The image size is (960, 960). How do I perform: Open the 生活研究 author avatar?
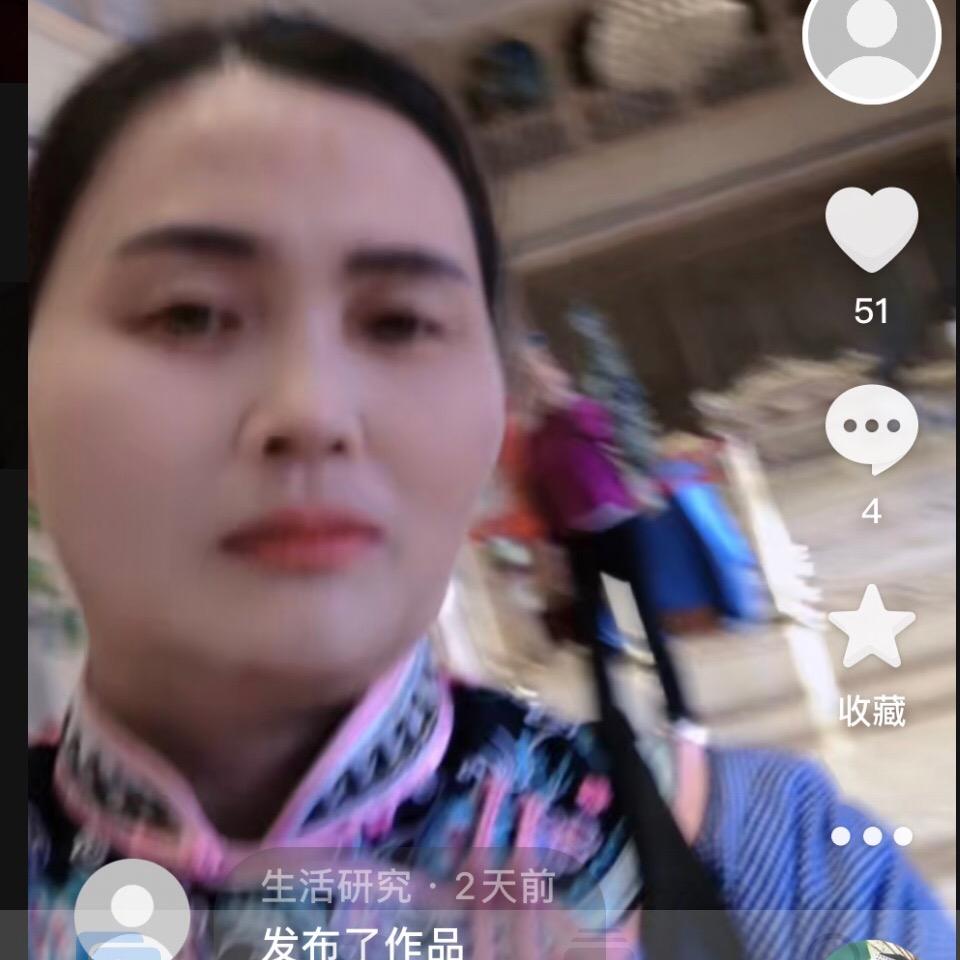(131, 912)
